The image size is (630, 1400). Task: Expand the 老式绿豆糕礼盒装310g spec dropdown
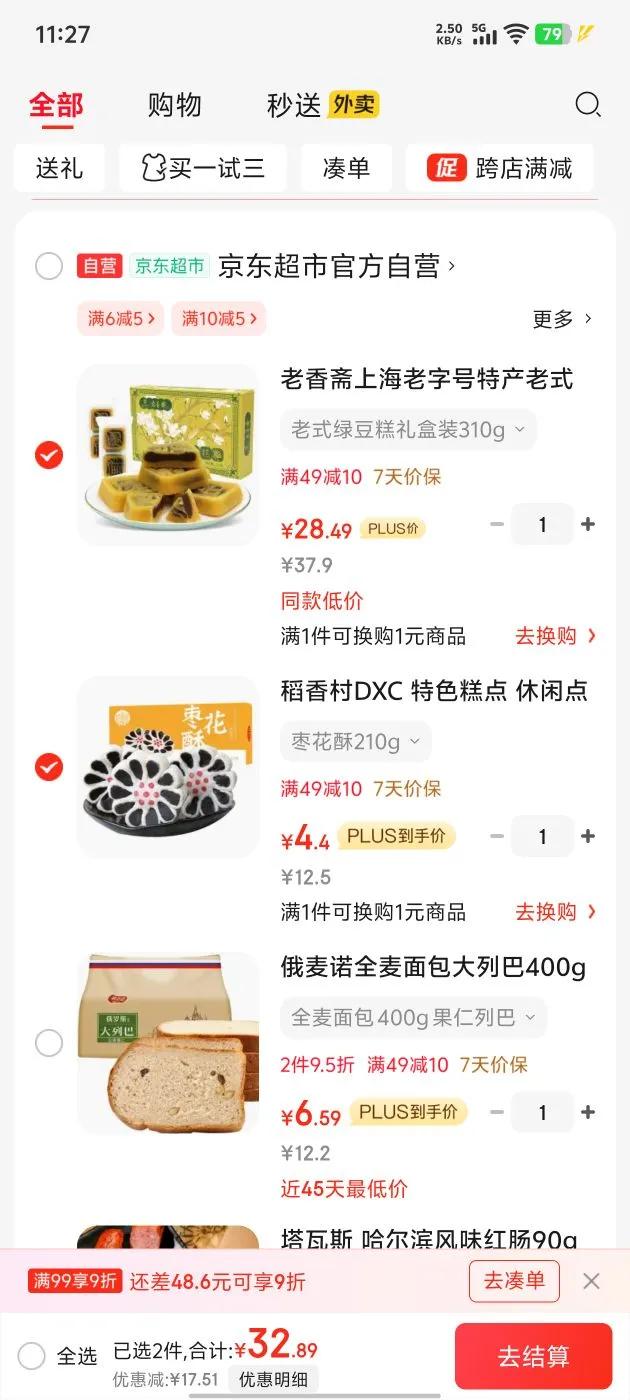(x=408, y=430)
